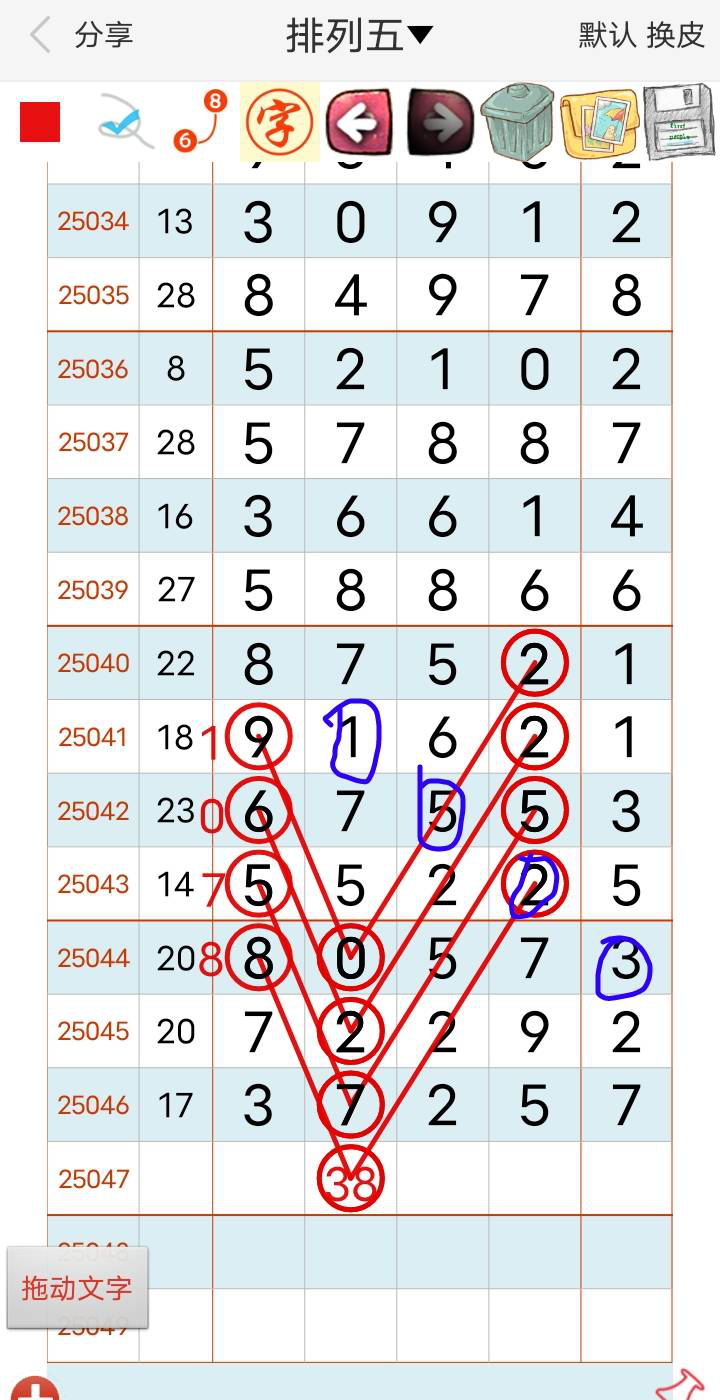Select the 默认 default option
Screen dimensions: 720x1400
tap(607, 36)
